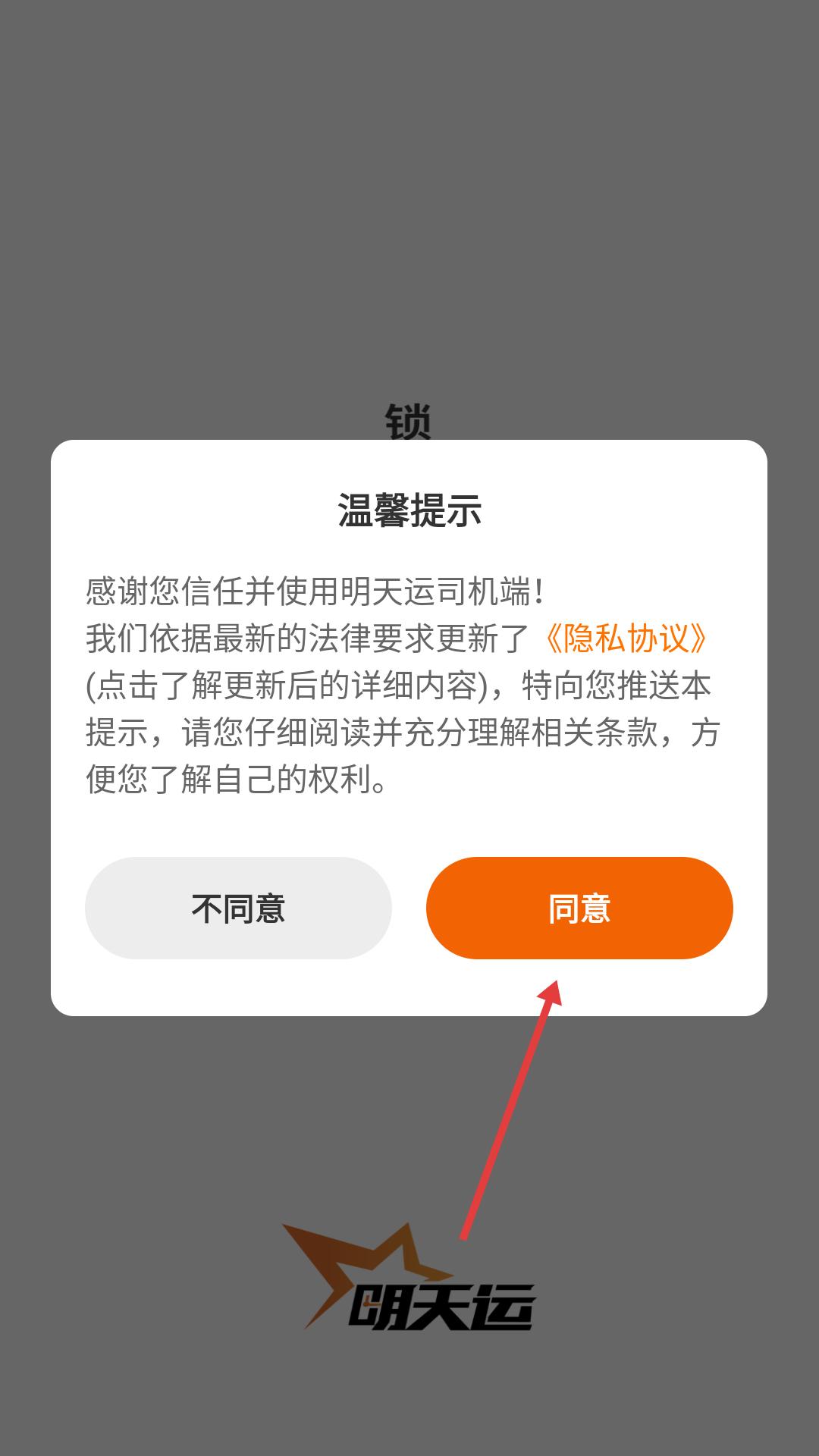Decline with the 不同意 button

point(238,908)
